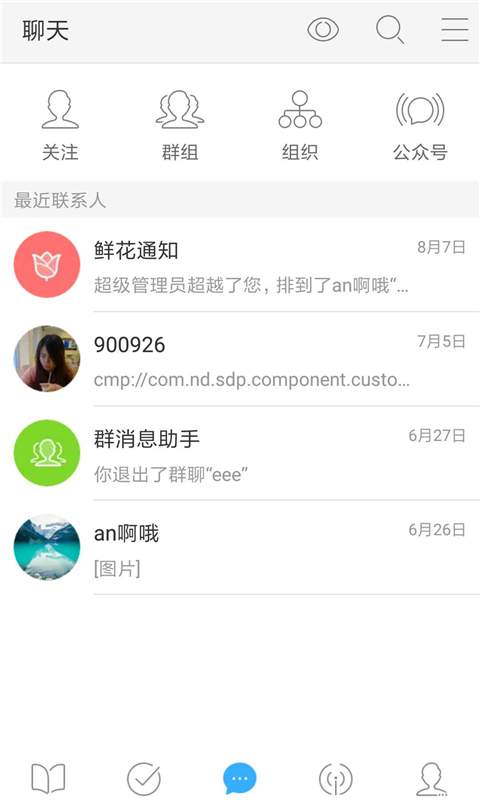Select the chat bubble tab

click(240, 779)
